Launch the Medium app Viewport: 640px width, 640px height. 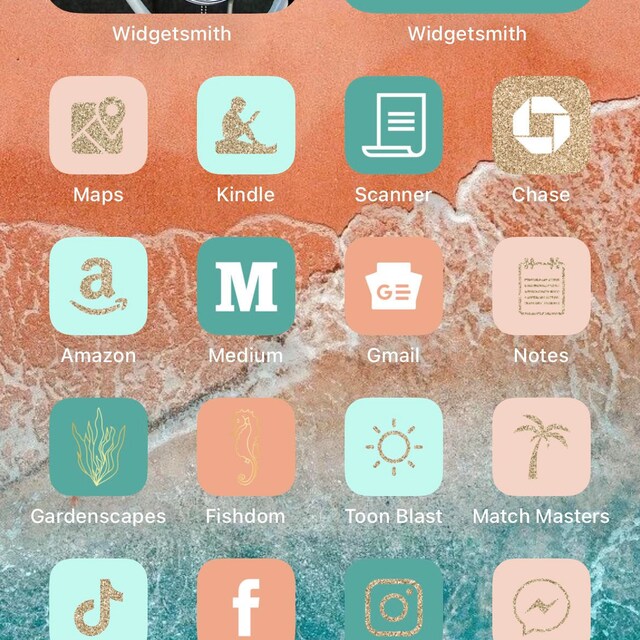[246, 286]
